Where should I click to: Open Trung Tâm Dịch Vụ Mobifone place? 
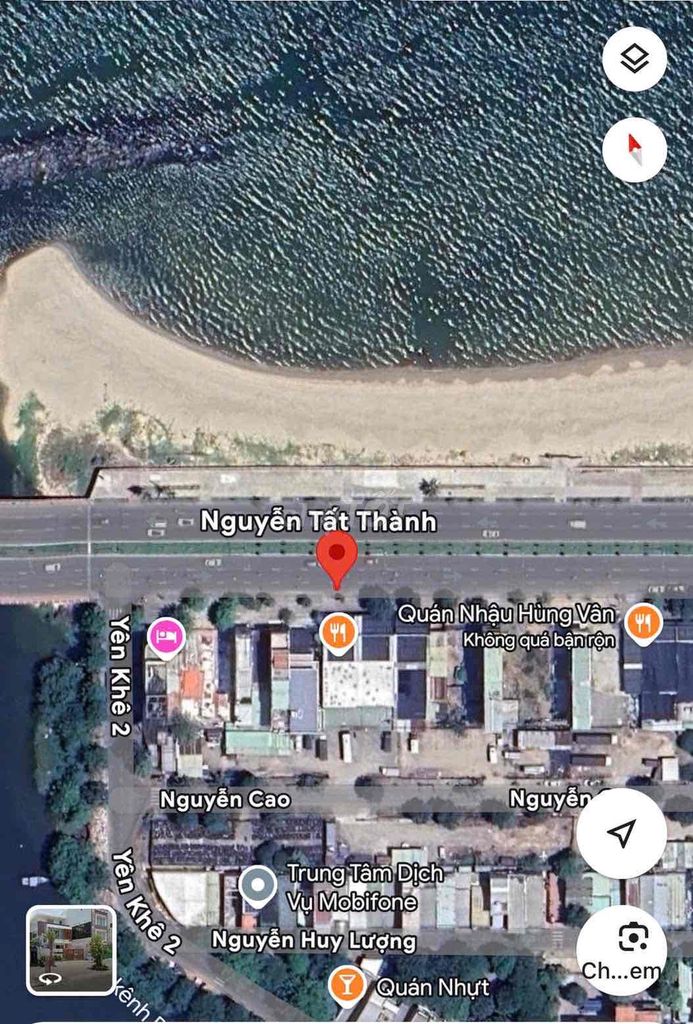[258, 884]
